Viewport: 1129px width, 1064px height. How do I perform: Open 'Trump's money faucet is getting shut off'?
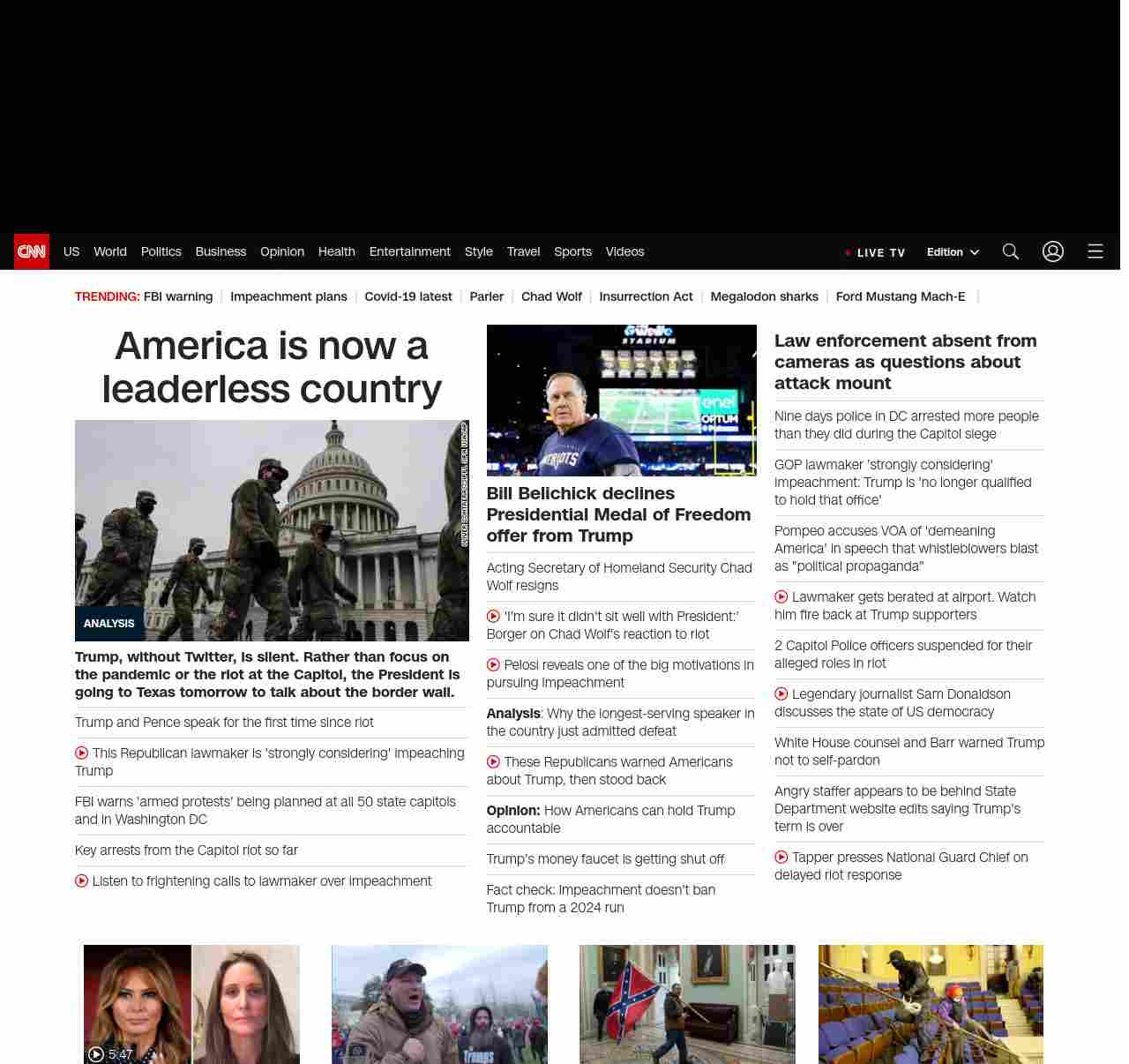tap(605, 859)
